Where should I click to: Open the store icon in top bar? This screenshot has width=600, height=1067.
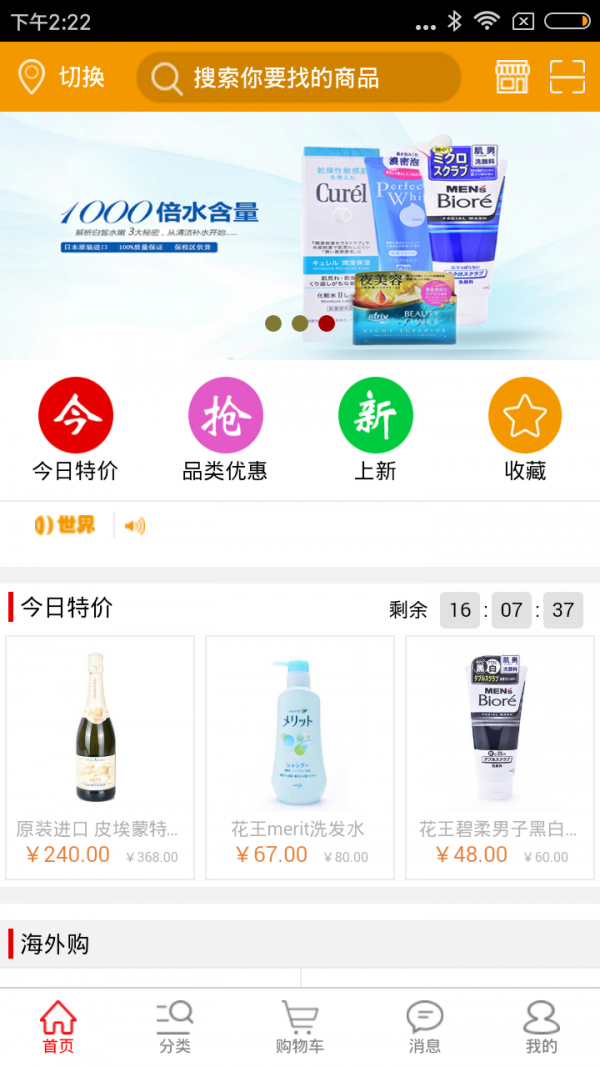click(512, 77)
